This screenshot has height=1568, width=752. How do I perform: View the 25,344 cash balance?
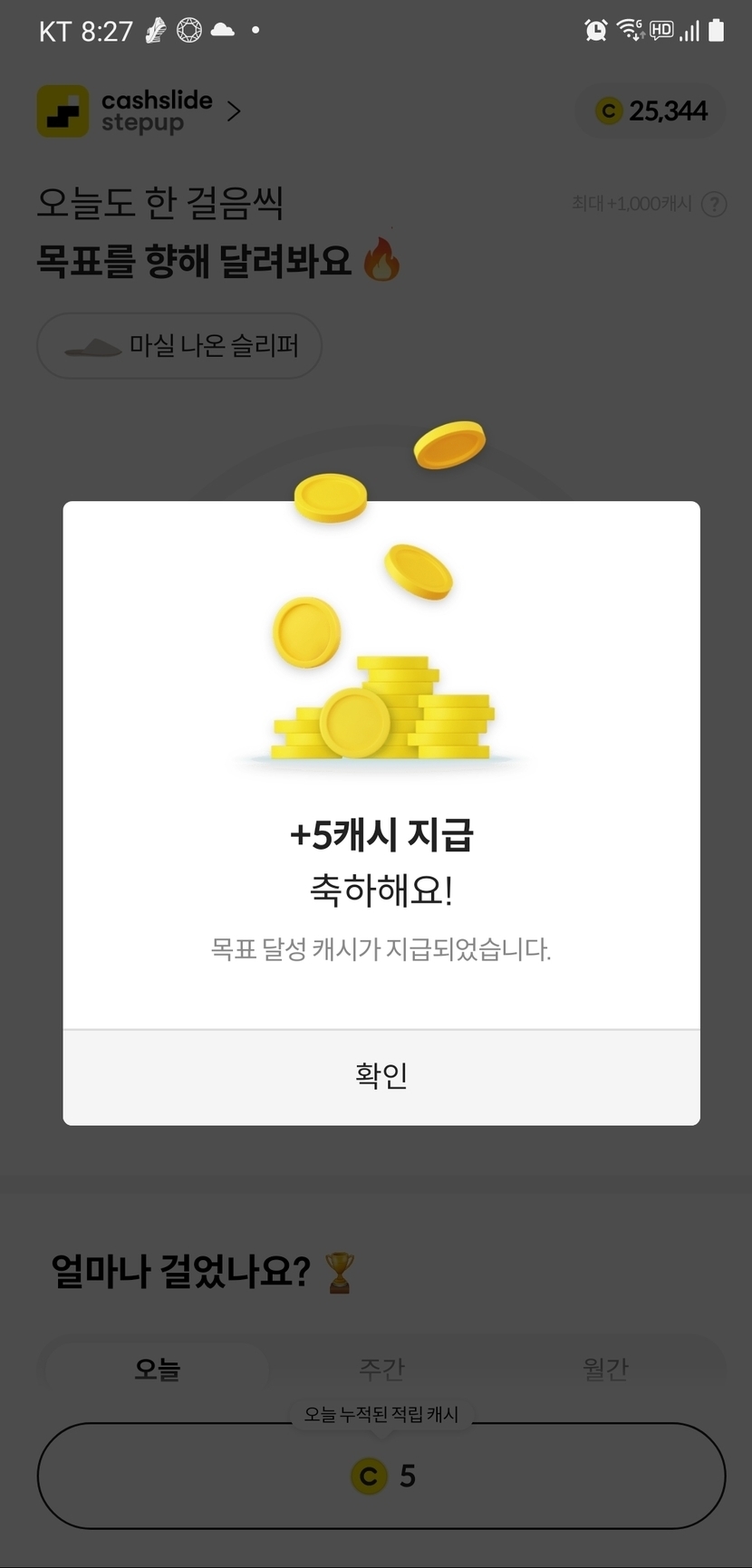pos(651,111)
